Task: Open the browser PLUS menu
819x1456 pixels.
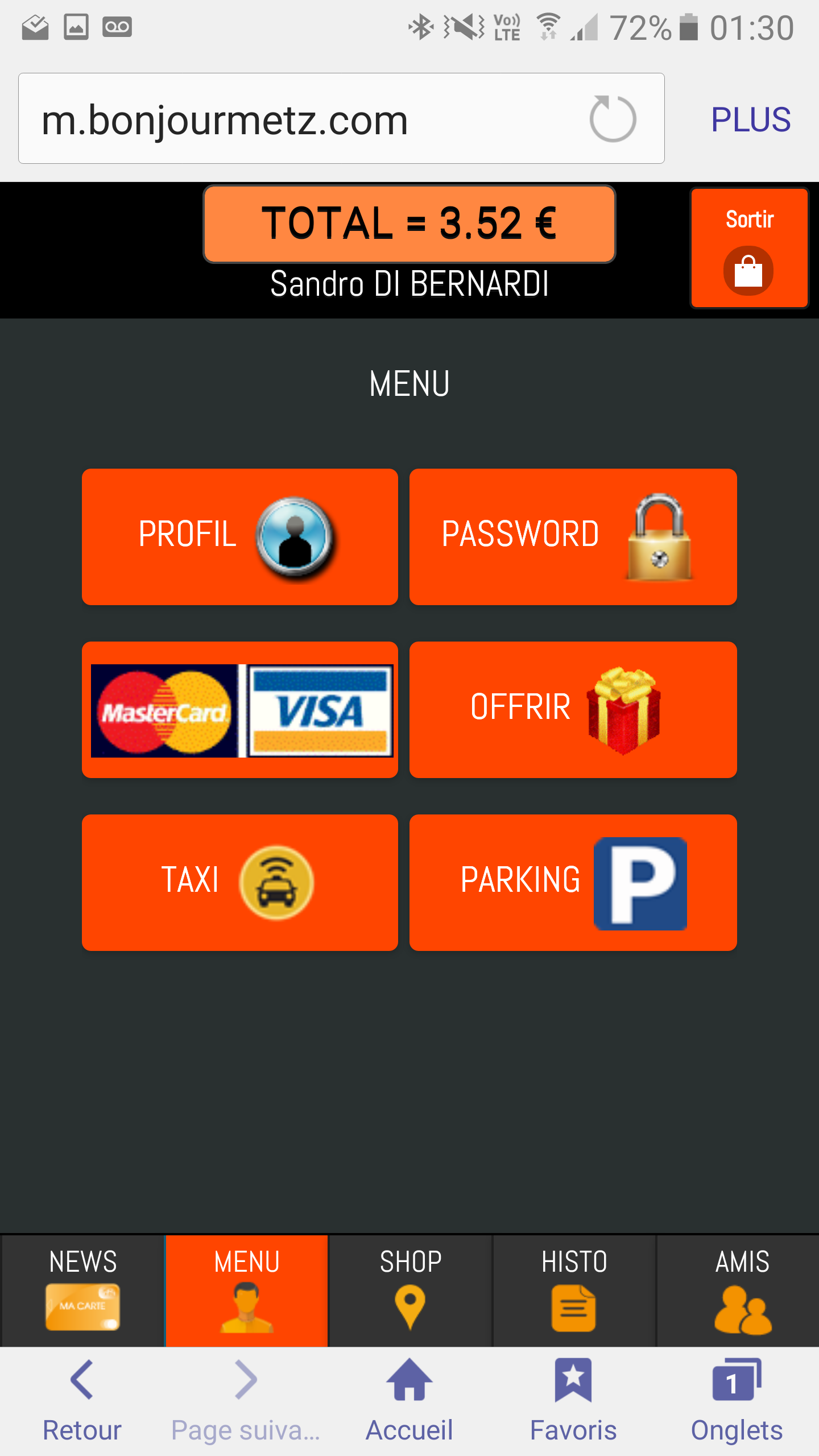Action: point(750,119)
